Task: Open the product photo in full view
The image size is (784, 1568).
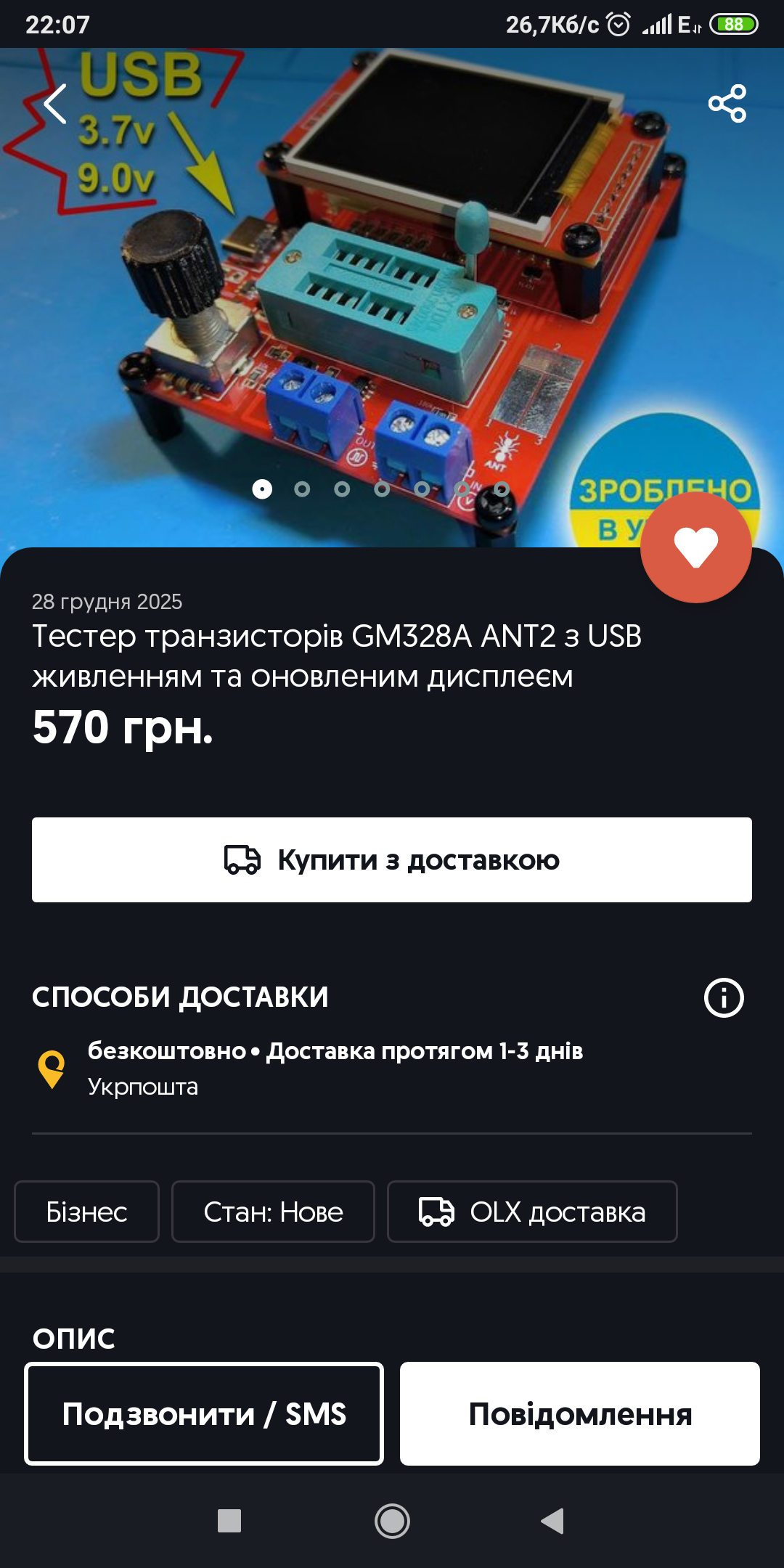Action: (x=392, y=290)
